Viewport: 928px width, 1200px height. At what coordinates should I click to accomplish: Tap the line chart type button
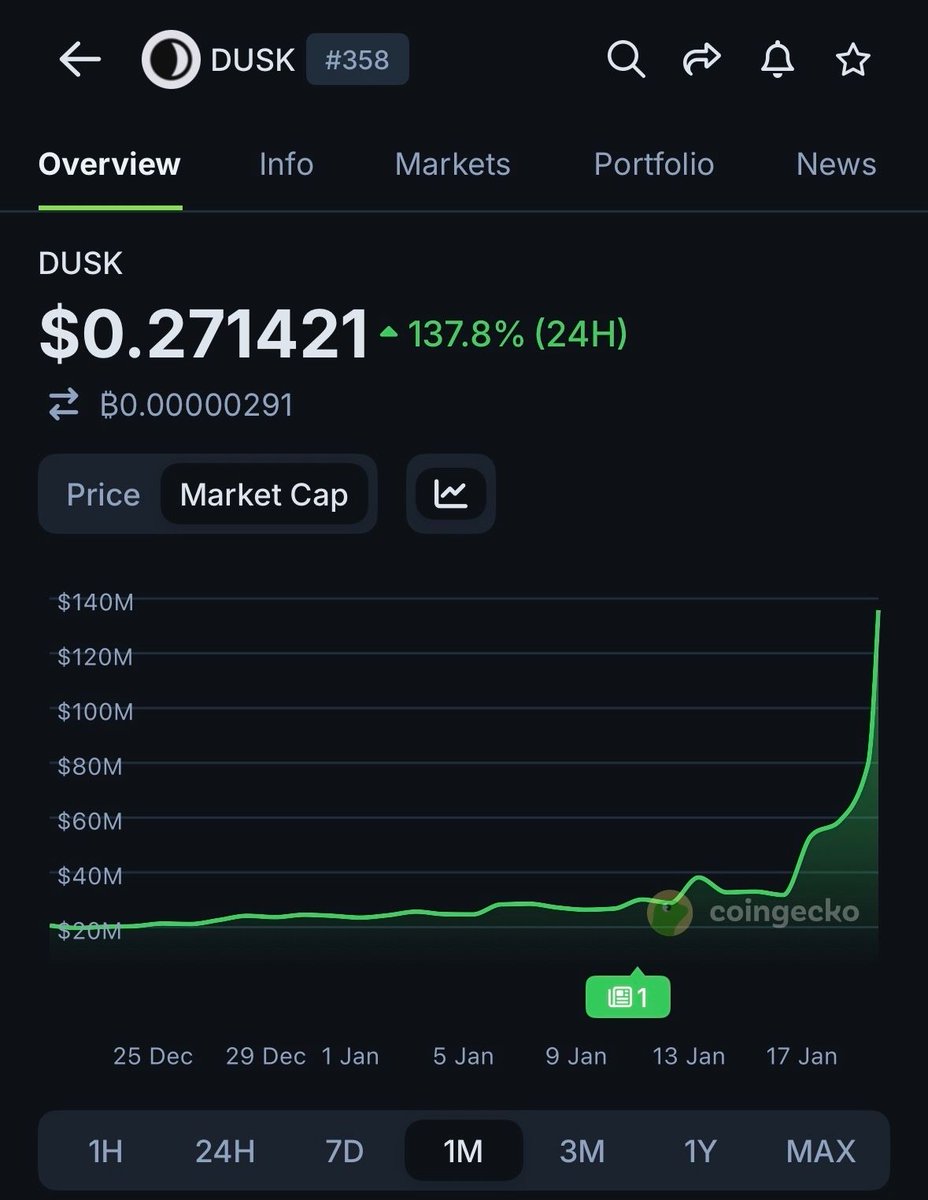click(x=451, y=494)
